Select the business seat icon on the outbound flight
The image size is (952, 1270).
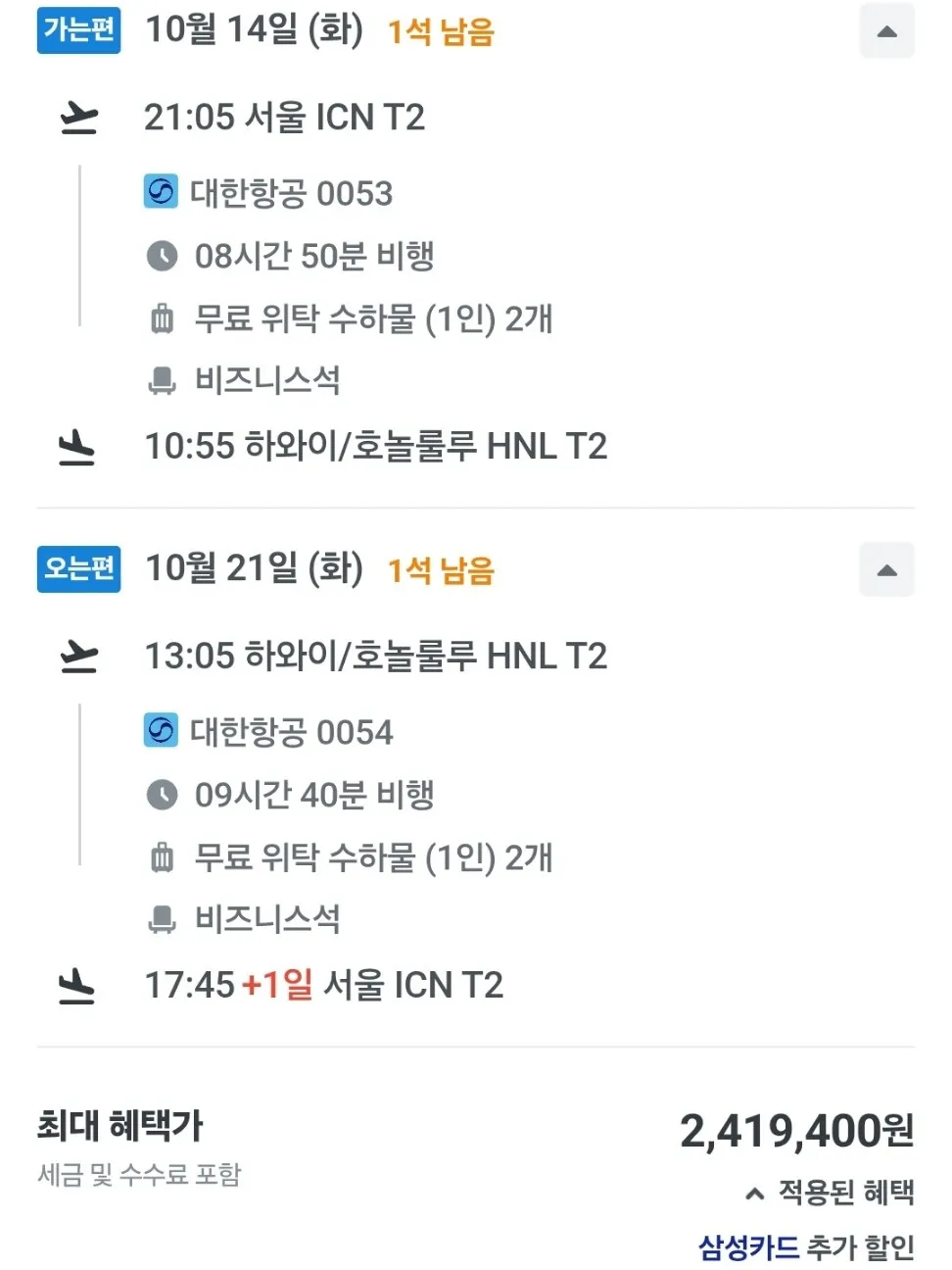162,381
